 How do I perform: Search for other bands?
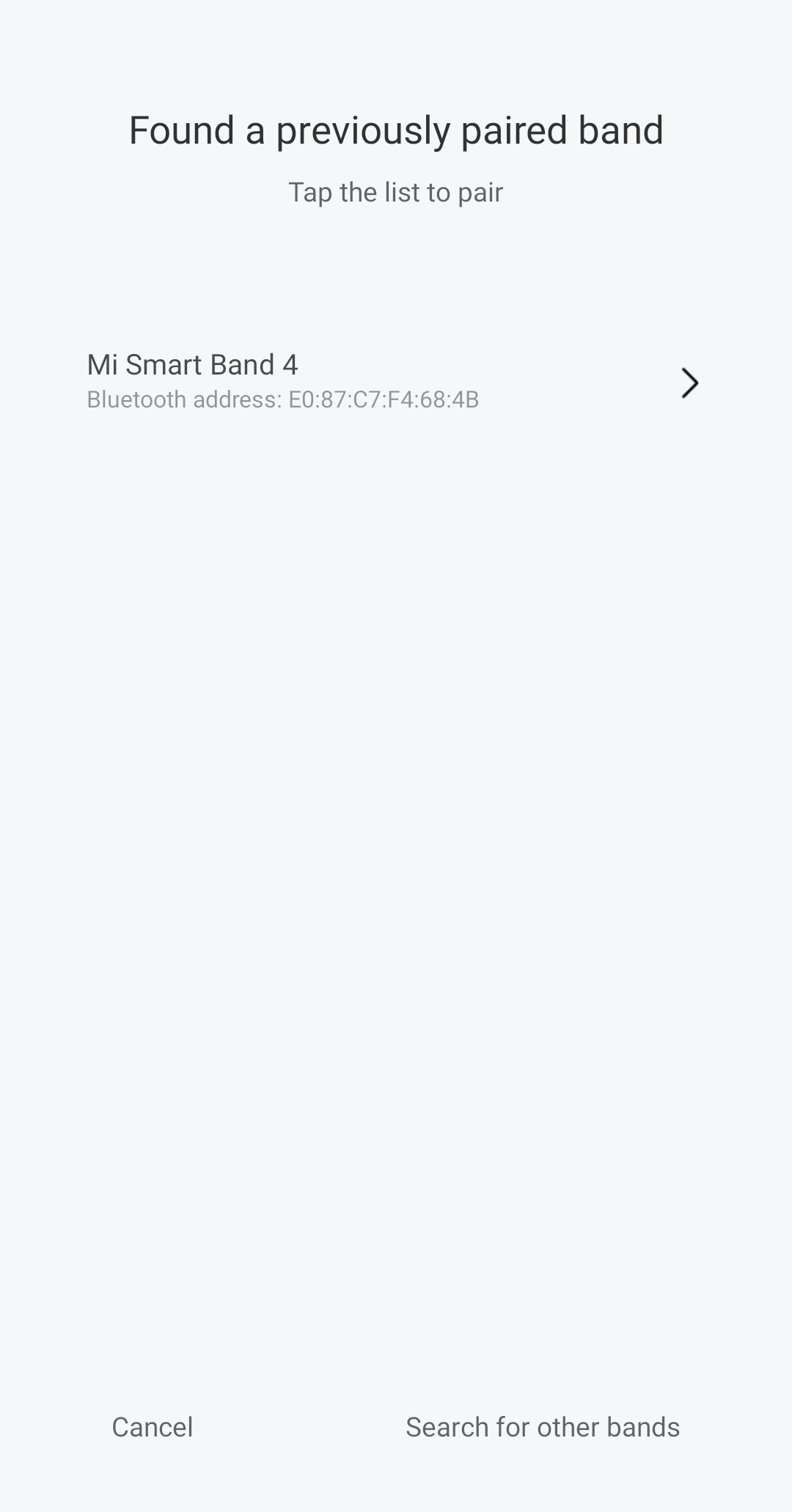tap(543, 1427)
